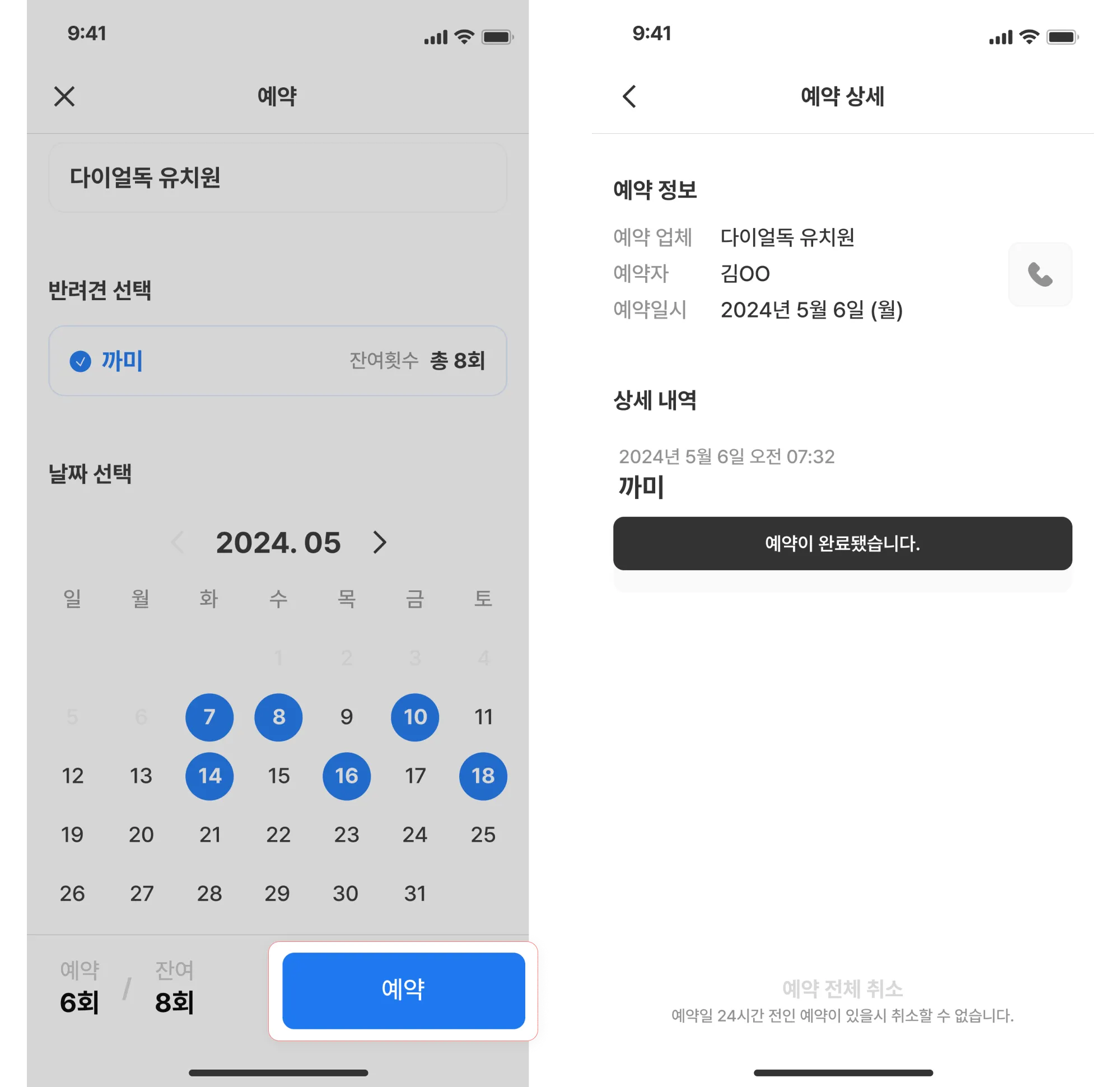The height and width of the screenshot is (1087, 1120).
Task: Deselect May 18 on calendar
Action: [x=483, y=776]
